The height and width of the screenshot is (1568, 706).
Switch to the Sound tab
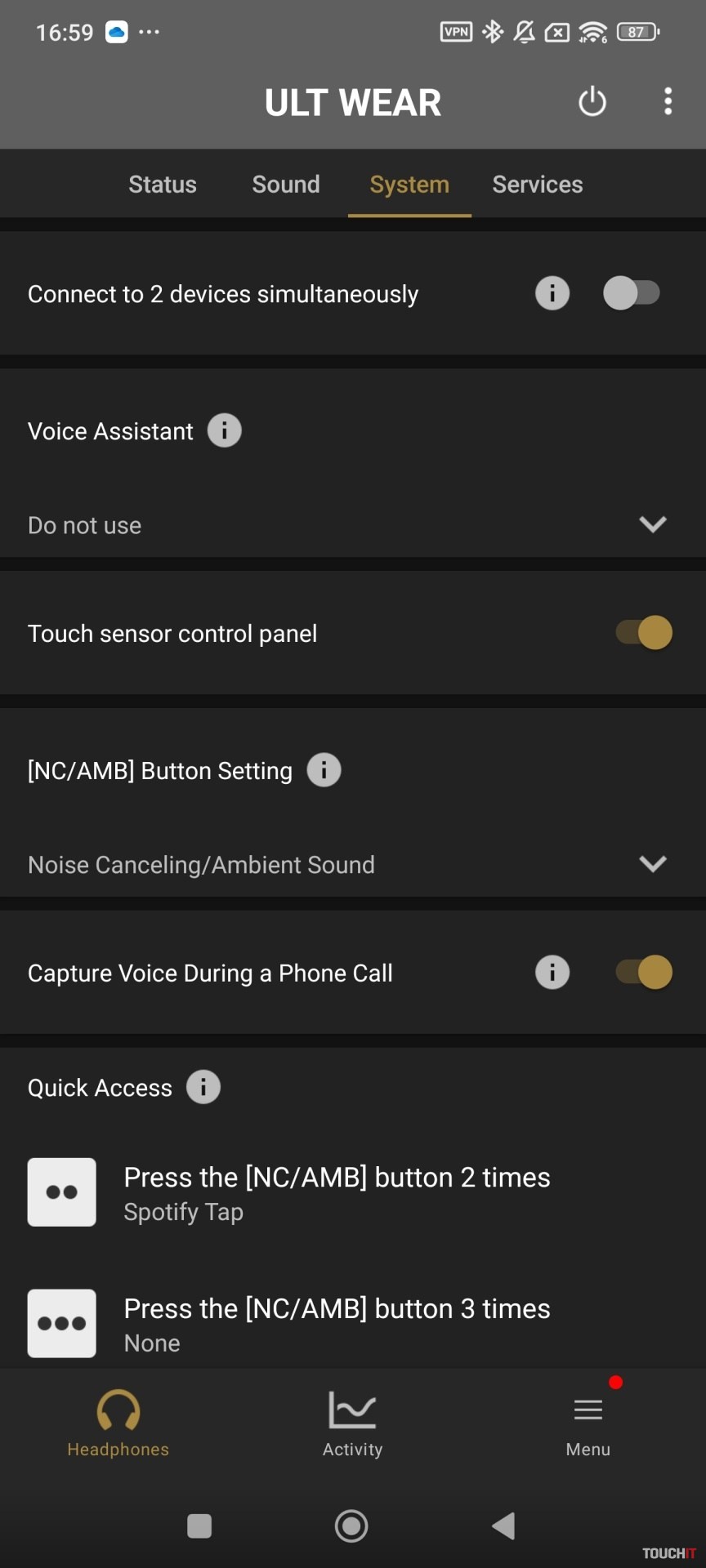click(x=286, y=185)
